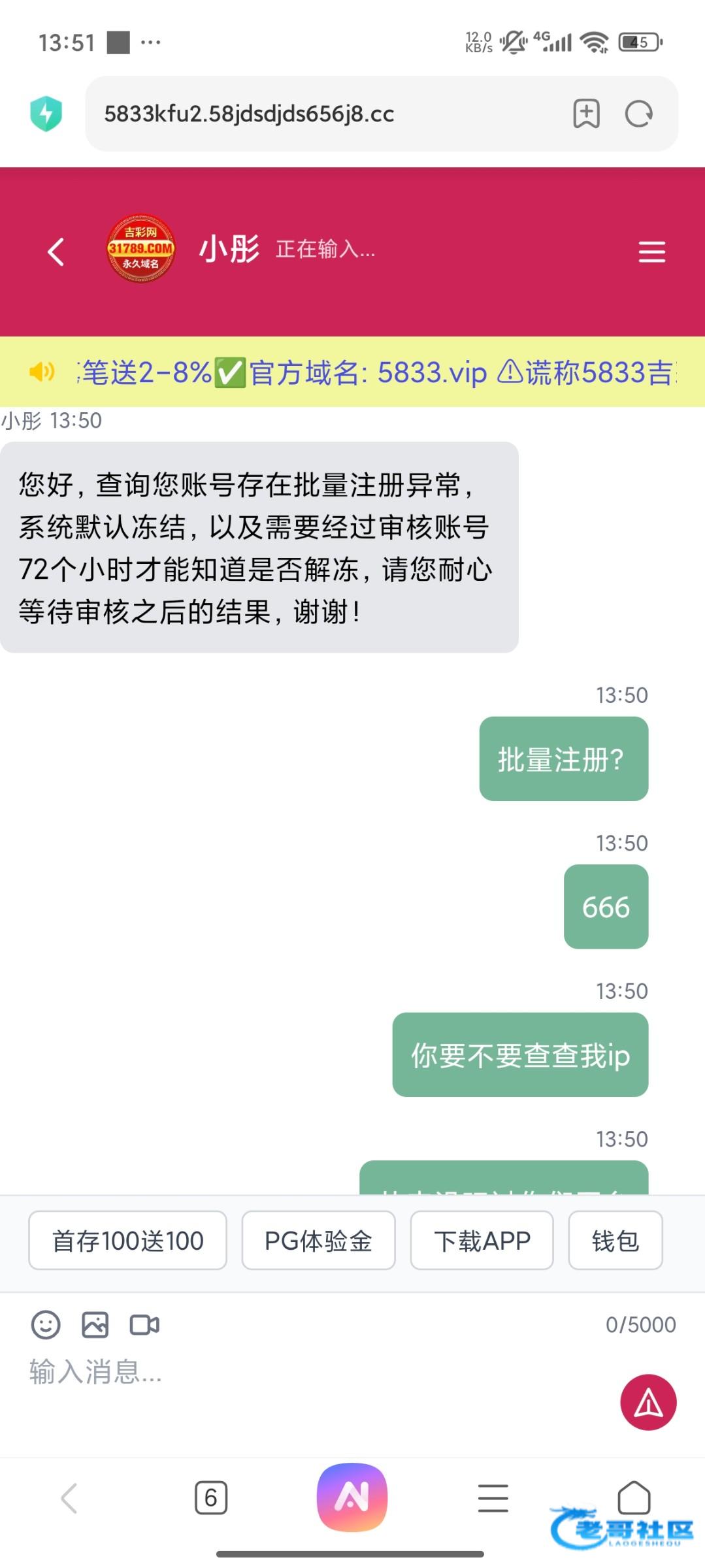Add this page to bookmarks

tap(586, 114)
